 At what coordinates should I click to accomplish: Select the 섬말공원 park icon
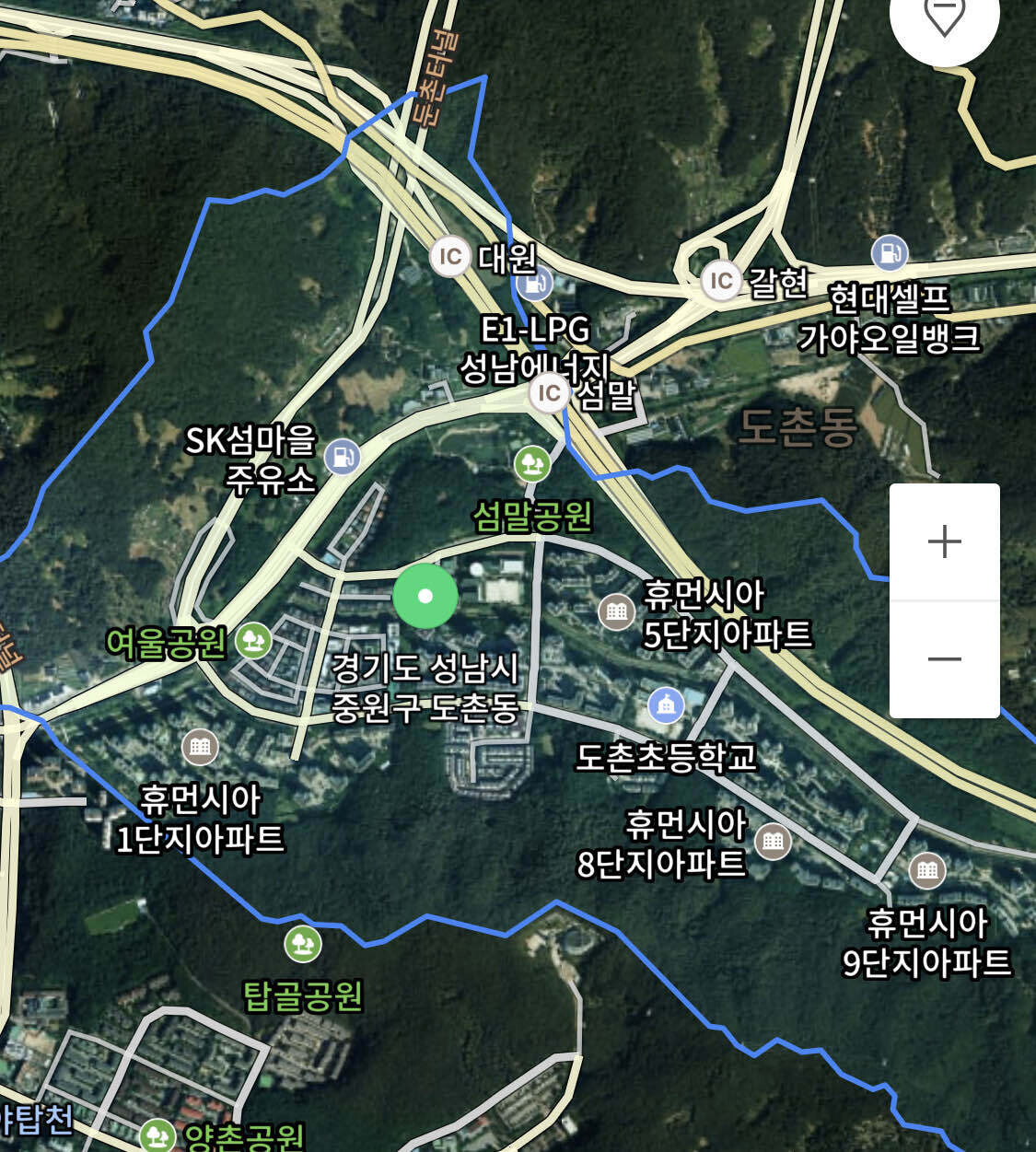click(532, 463)
